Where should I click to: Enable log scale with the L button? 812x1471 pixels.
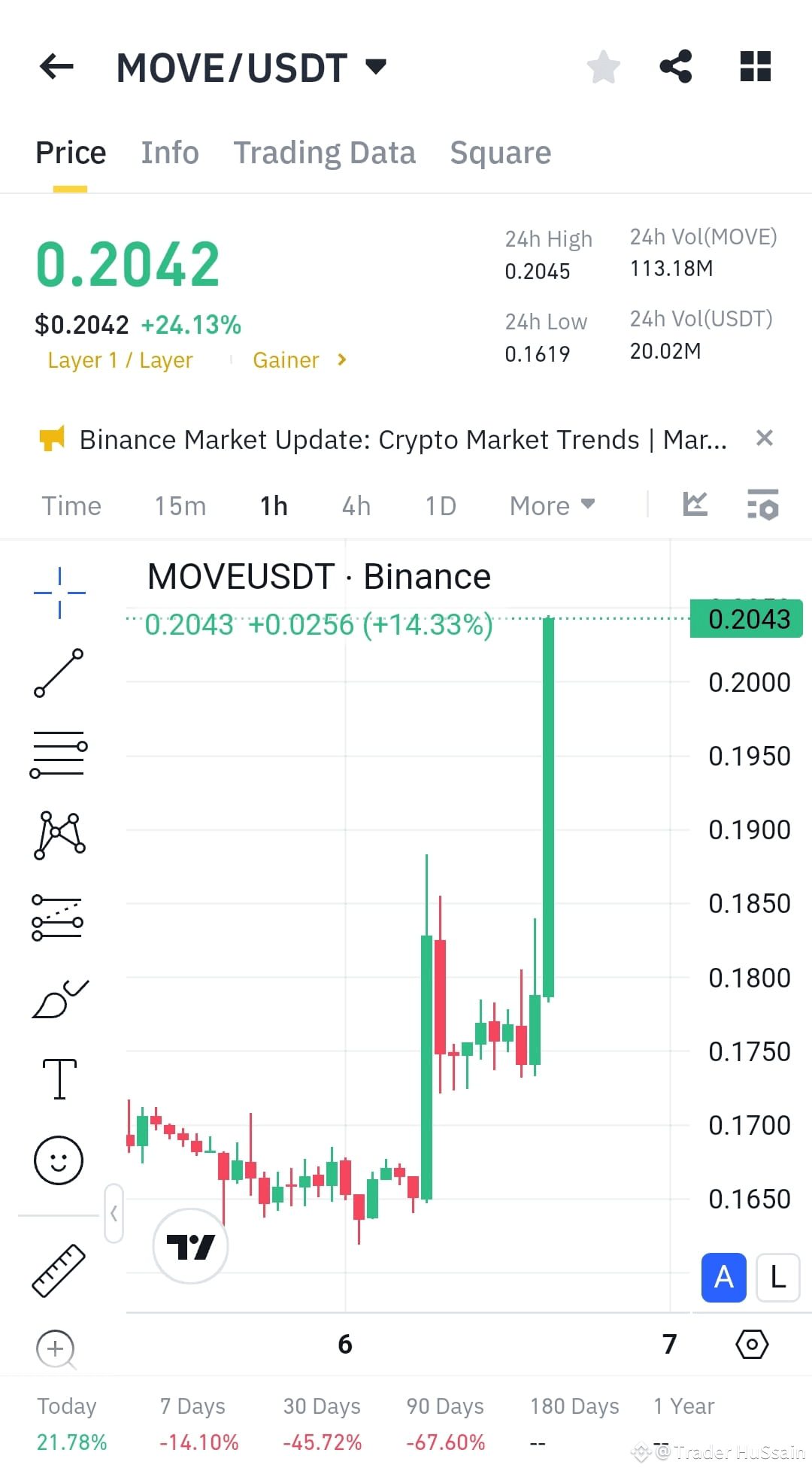777,1277
